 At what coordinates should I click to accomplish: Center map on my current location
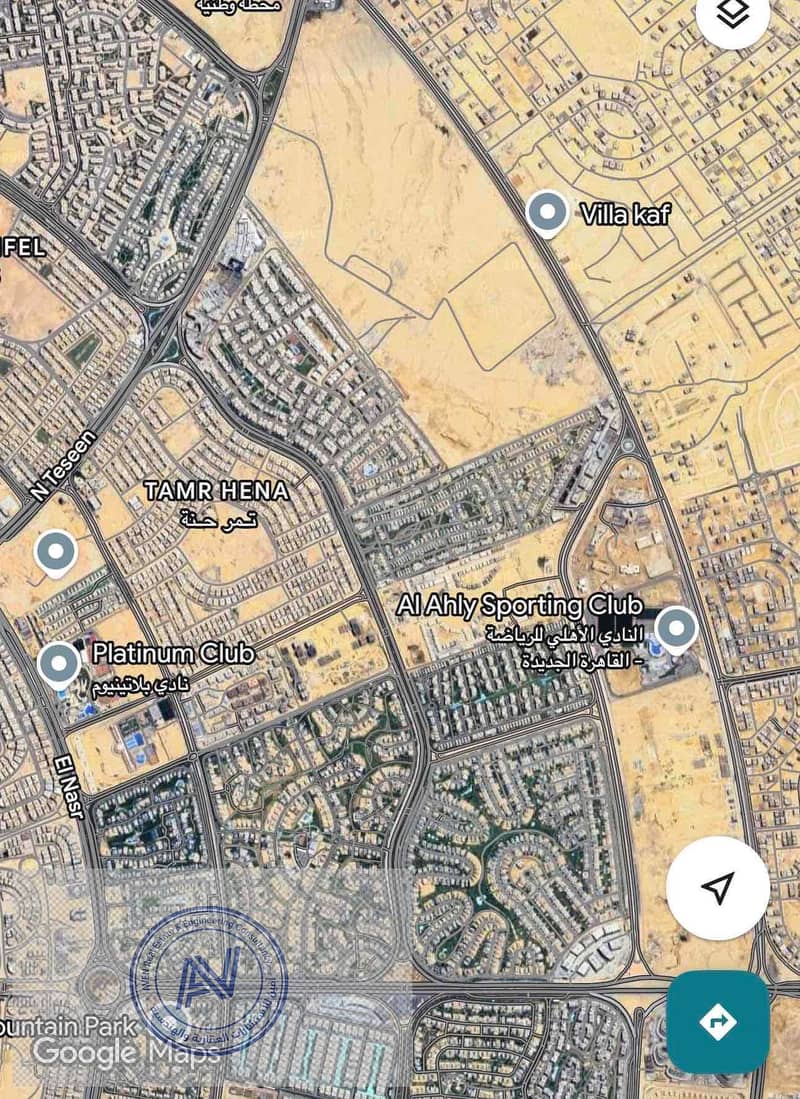(718, 888)
